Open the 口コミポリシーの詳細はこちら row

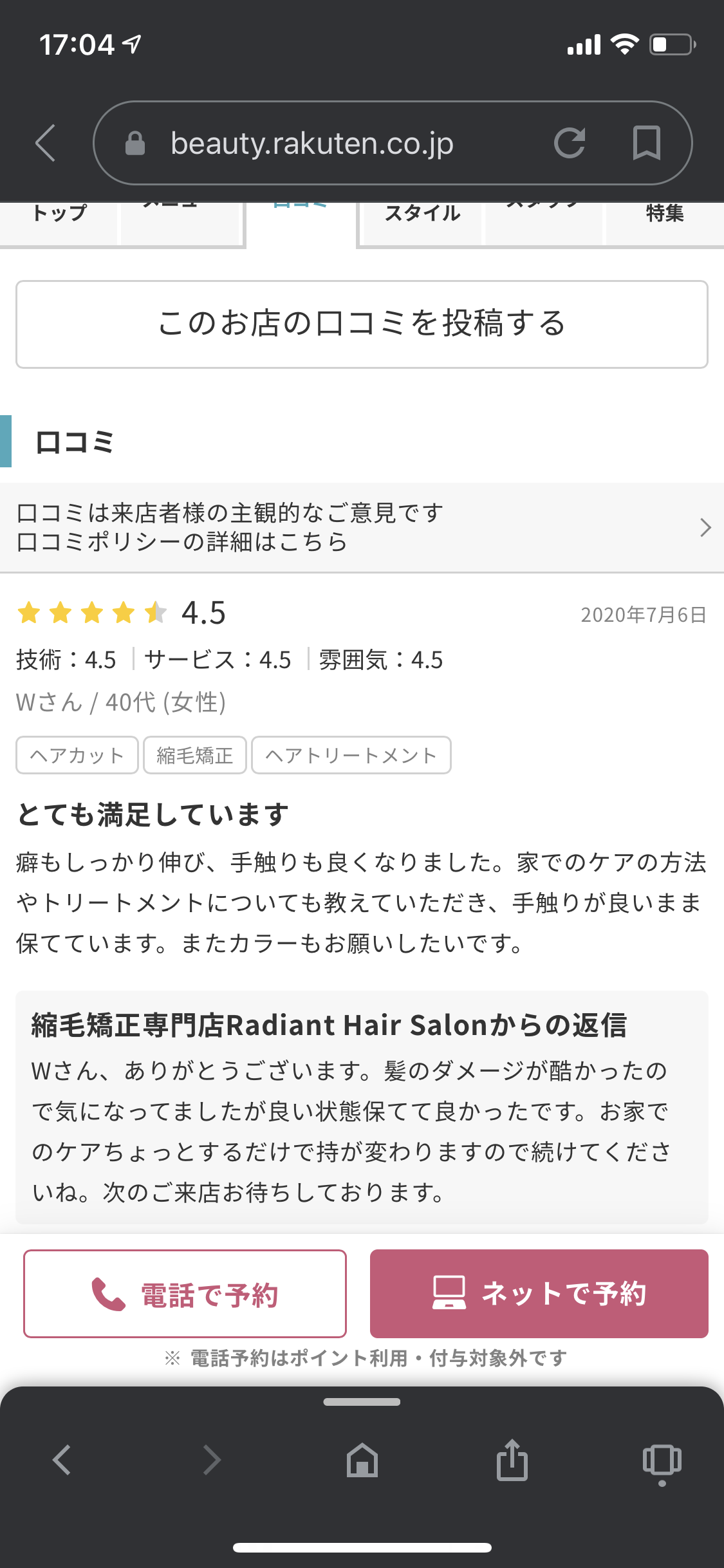pos(362,527)
